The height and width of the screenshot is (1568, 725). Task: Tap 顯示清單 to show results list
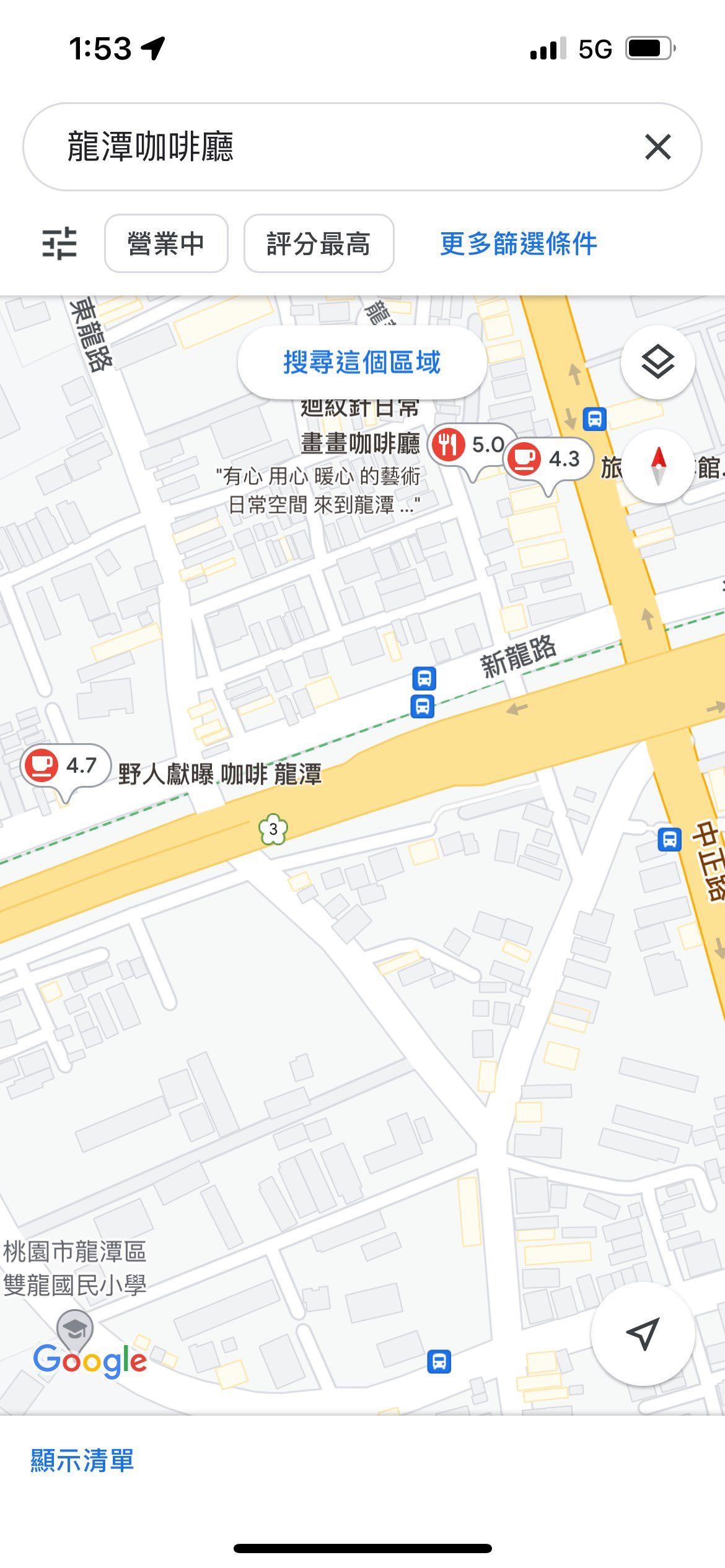click(x=82, y=1460)
